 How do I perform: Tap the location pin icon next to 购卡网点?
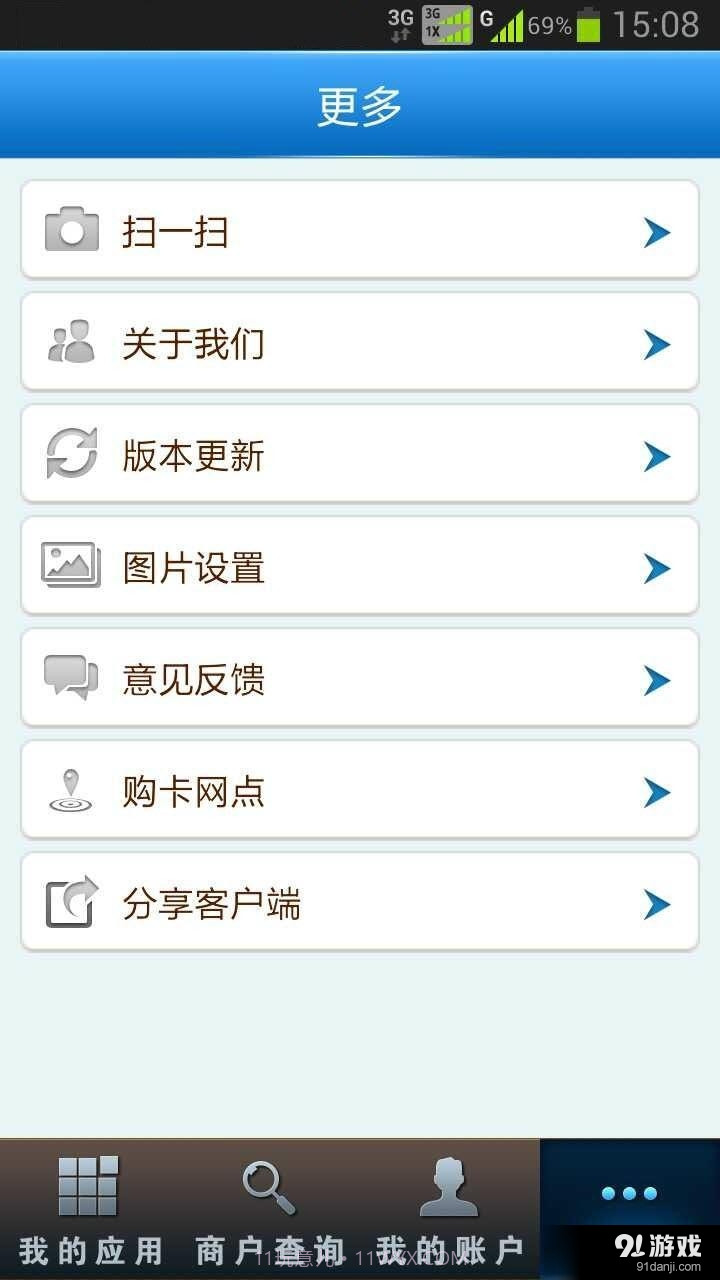[70, 790]
